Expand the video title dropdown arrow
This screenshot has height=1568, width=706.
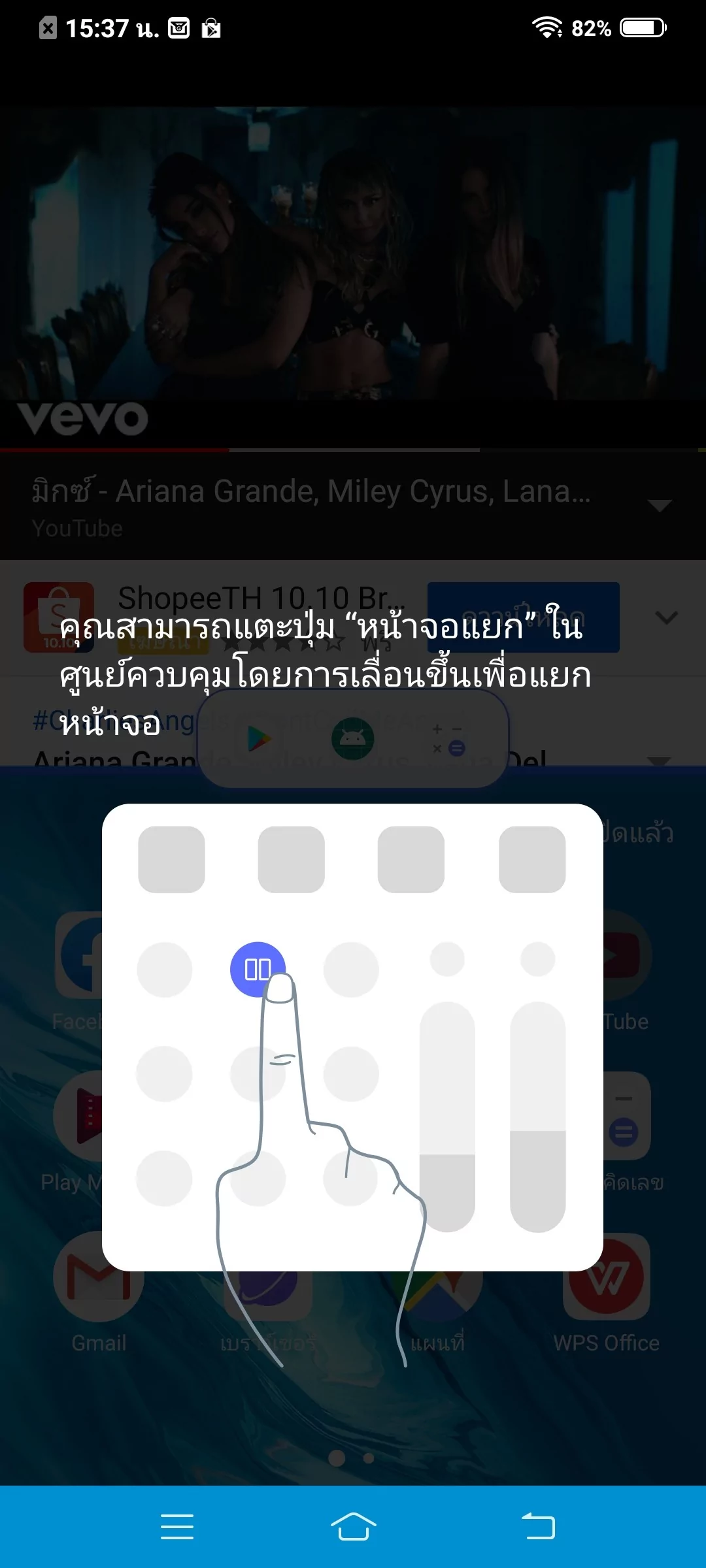pos(659,505)
